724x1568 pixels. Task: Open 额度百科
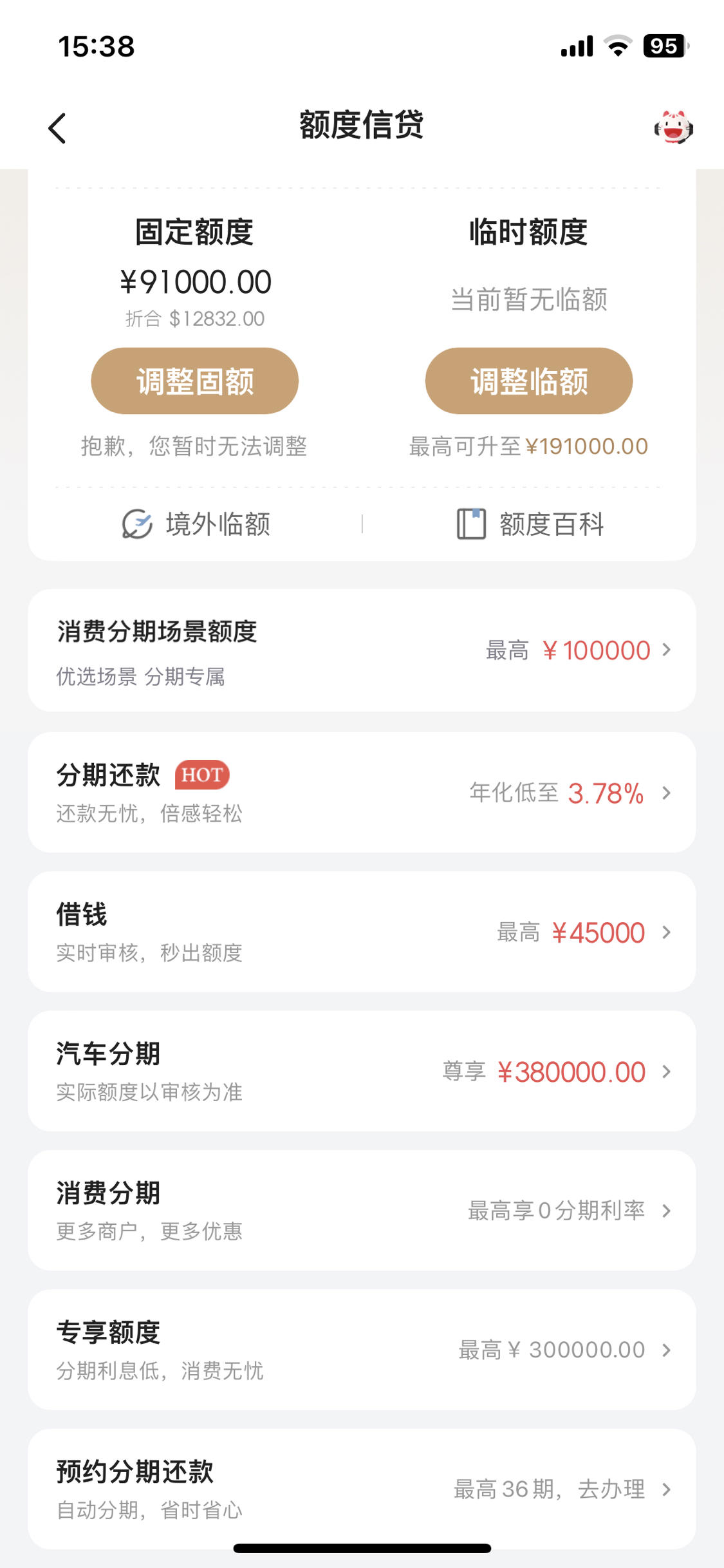click(x=530, y=524)
